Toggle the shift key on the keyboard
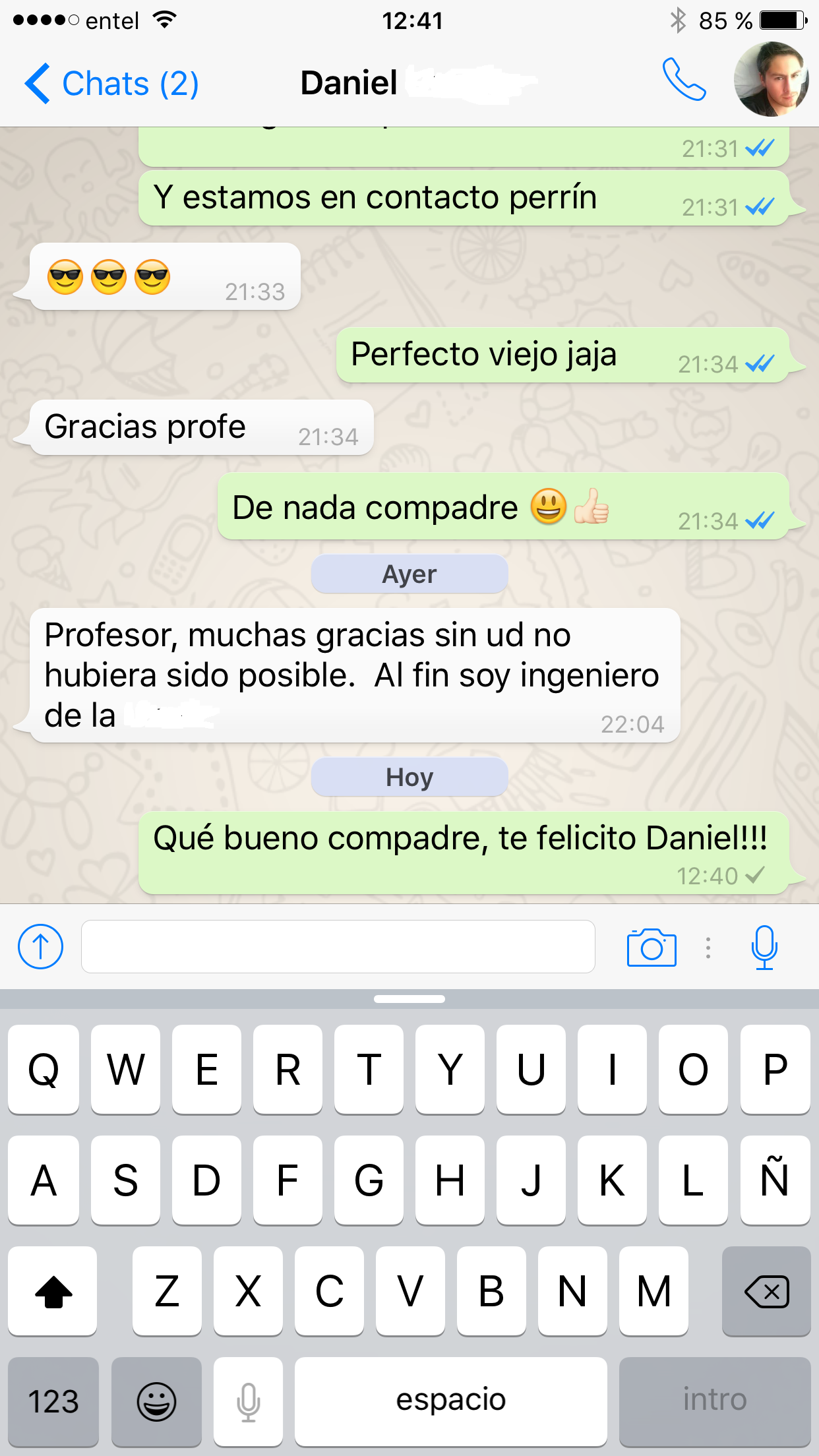This screenshot has height=1456, width=819. 53,1291
